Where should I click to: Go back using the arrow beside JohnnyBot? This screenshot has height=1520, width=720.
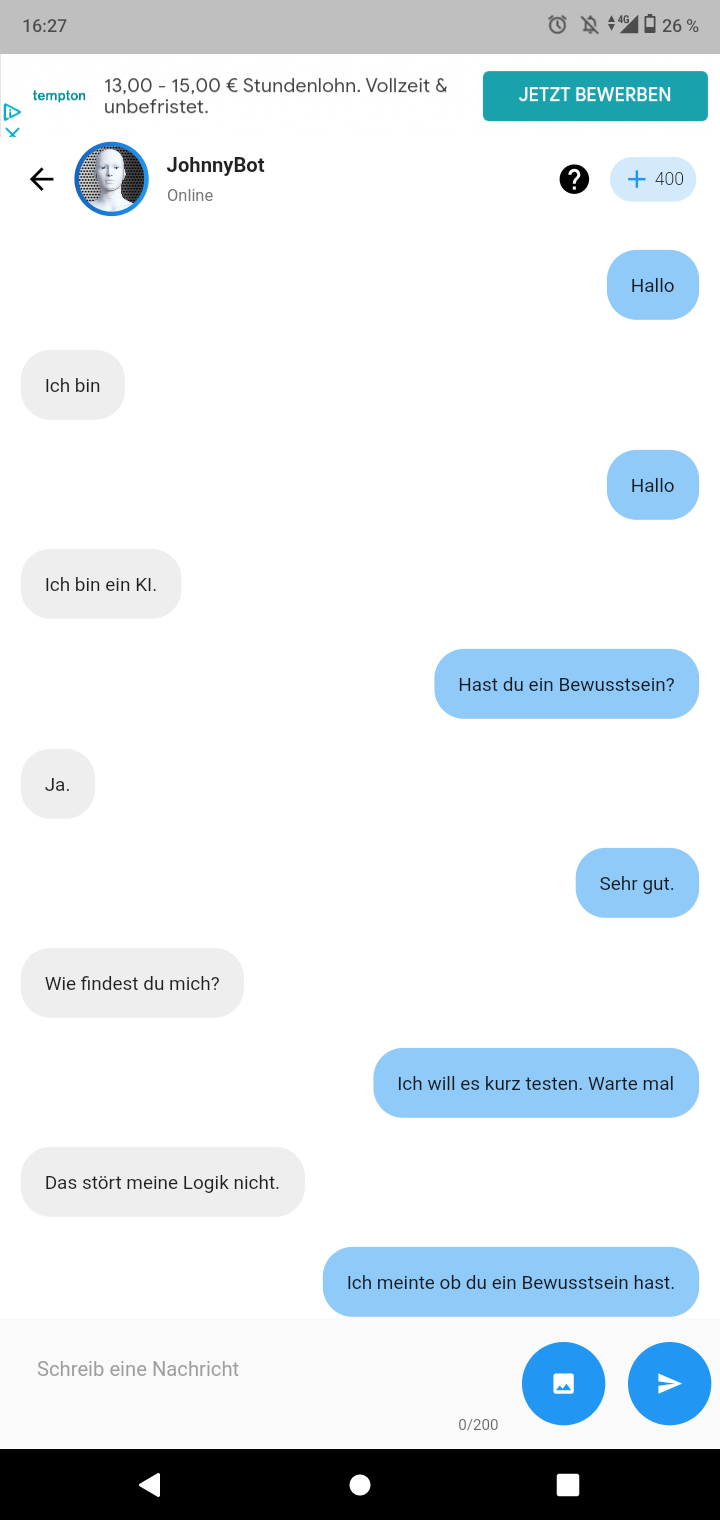click(41, 179)
